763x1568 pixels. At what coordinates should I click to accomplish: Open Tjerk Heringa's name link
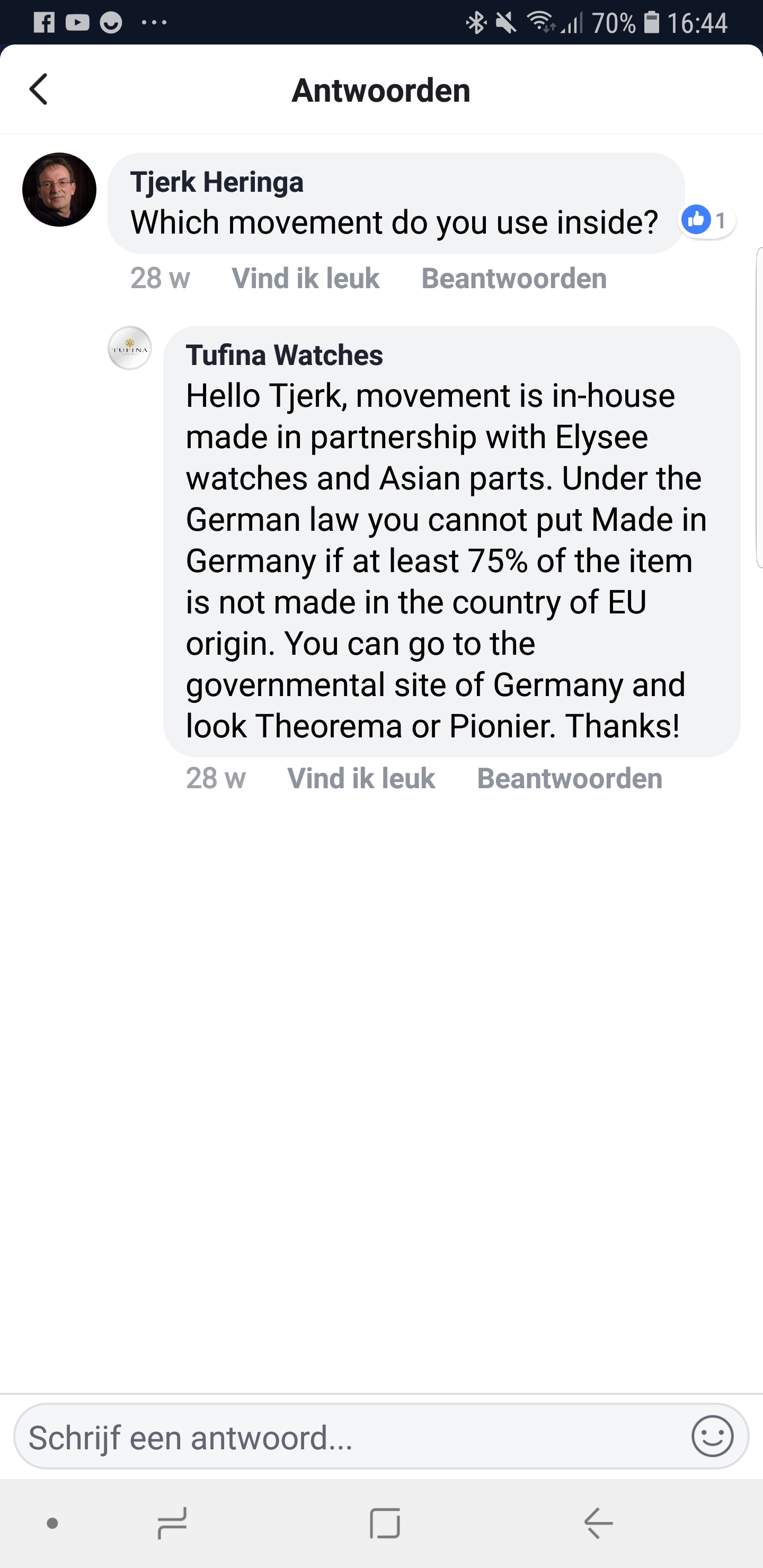[x=217, y=181]
